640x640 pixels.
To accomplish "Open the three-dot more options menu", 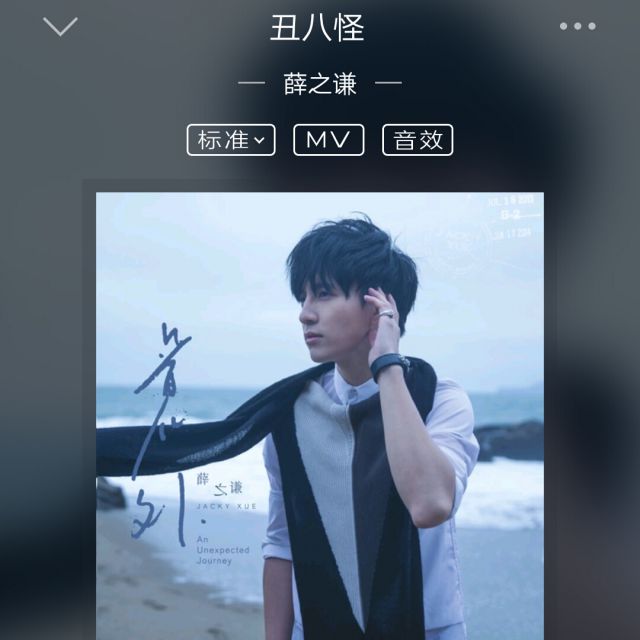I will (577, 27).
